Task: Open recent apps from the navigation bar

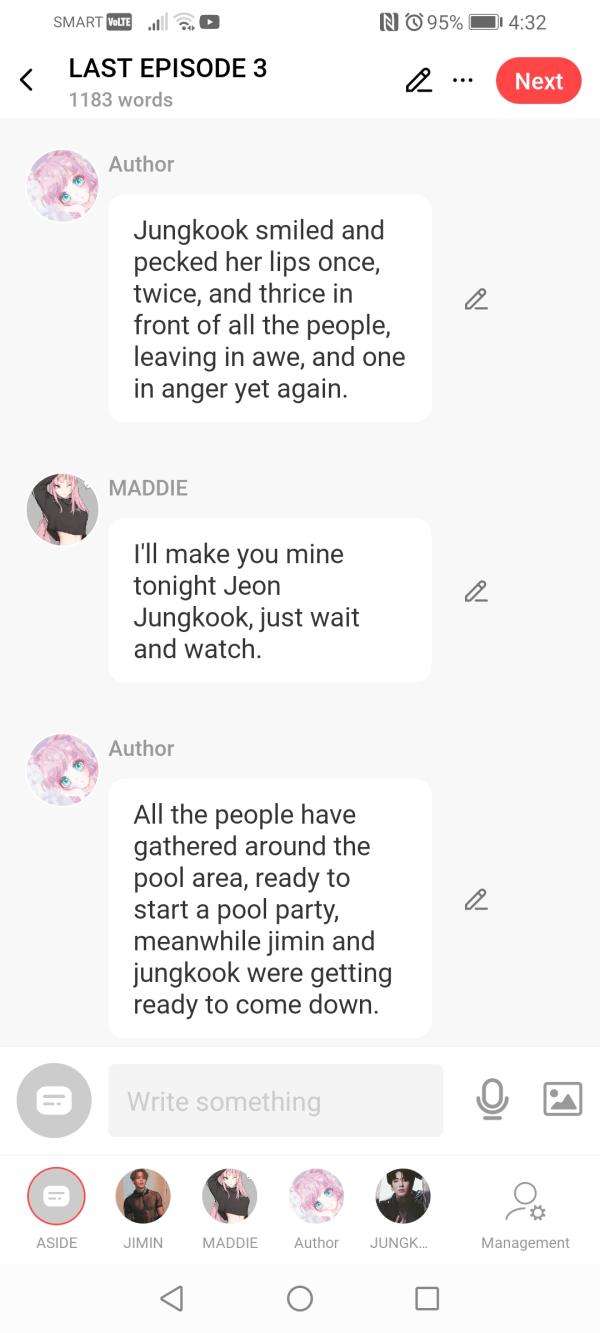Action: click(427, 1298)
